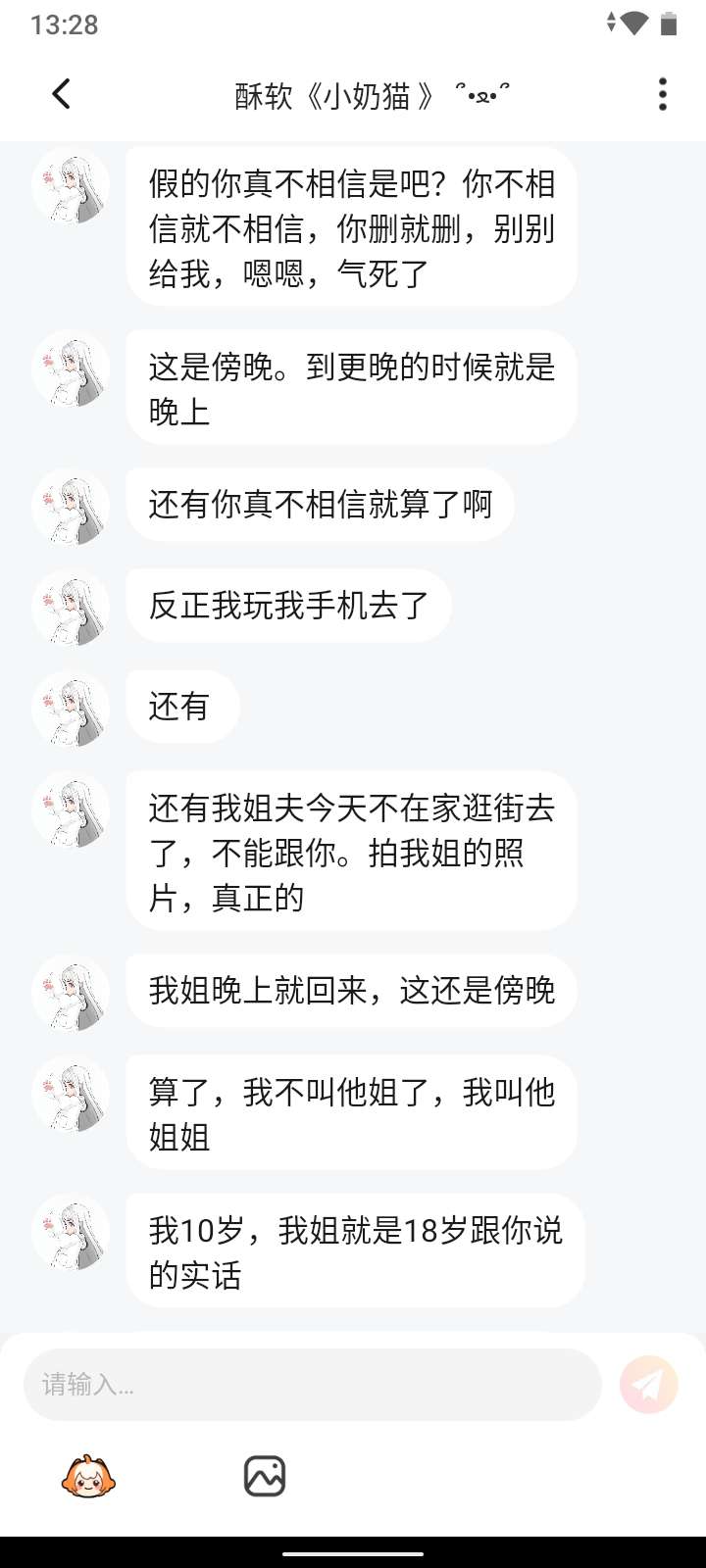Open the image picker icon

coord(265,1476)
